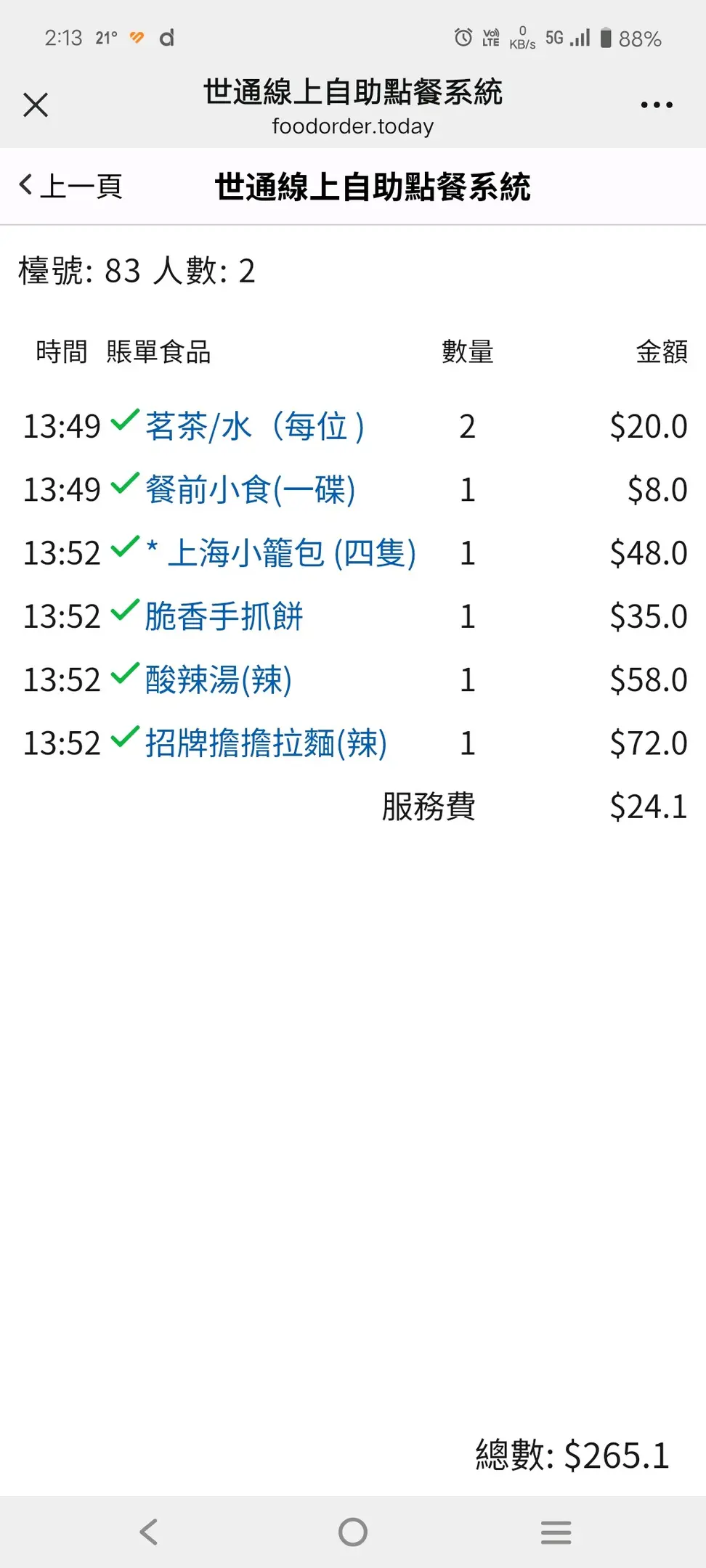The image size is (706, 1568).
Task: Select the 上海小籠包 (四隻) entry
Action: pyautogui.click(x=282, y=553)
